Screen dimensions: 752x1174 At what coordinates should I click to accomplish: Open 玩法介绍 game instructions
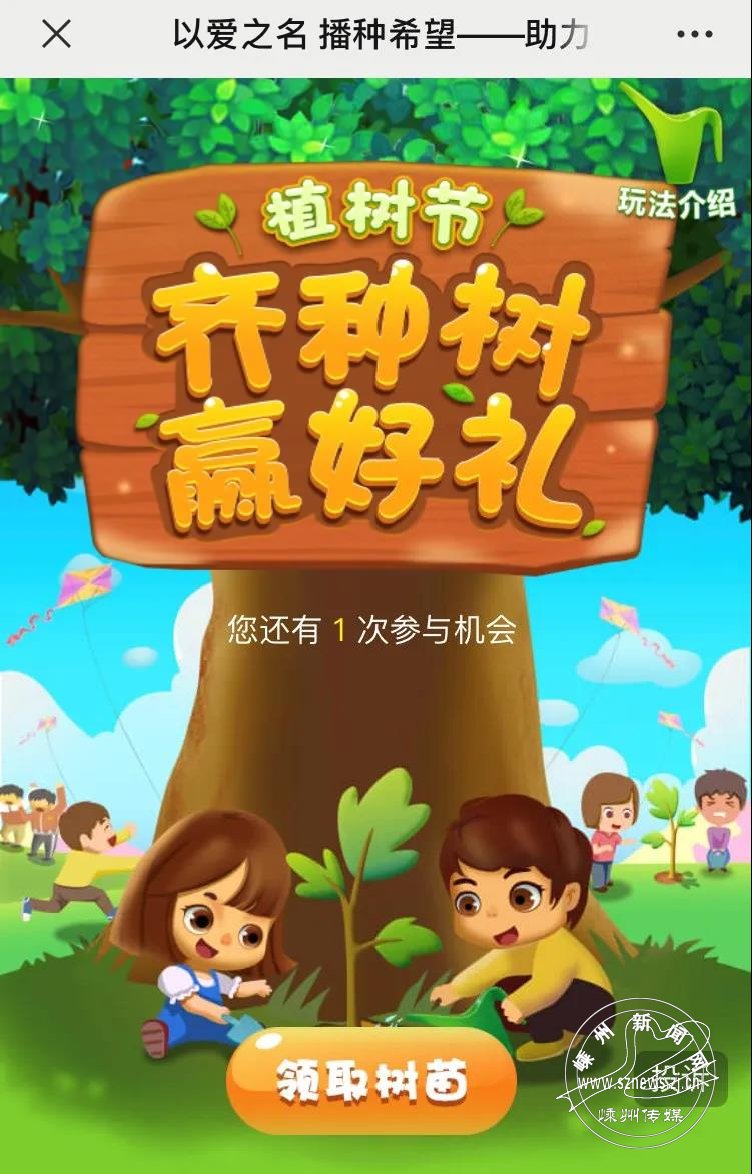pos(677,160)
